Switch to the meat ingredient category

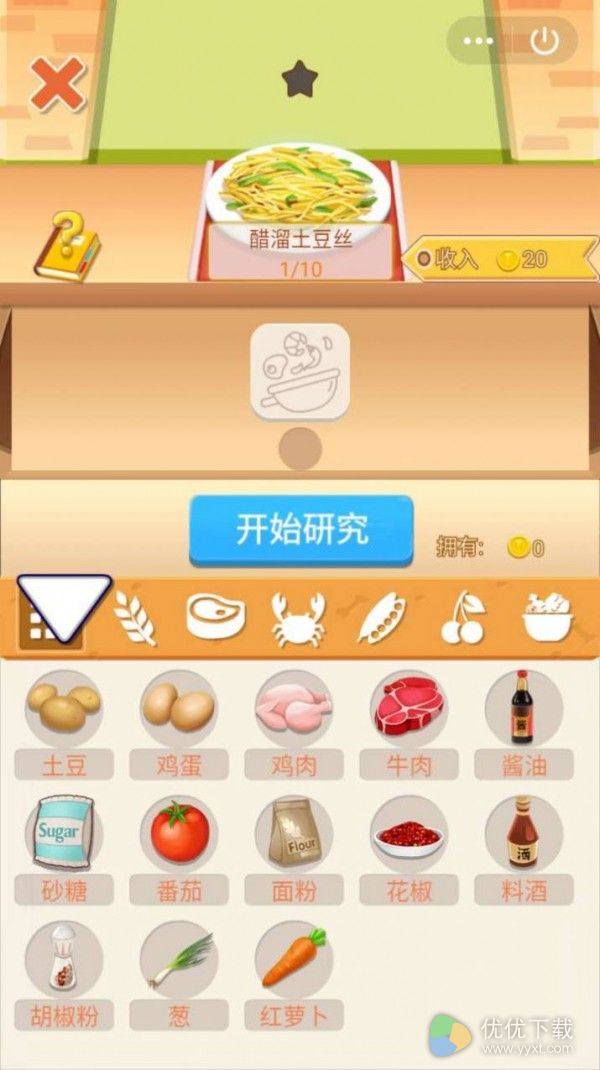coord(216,619)
